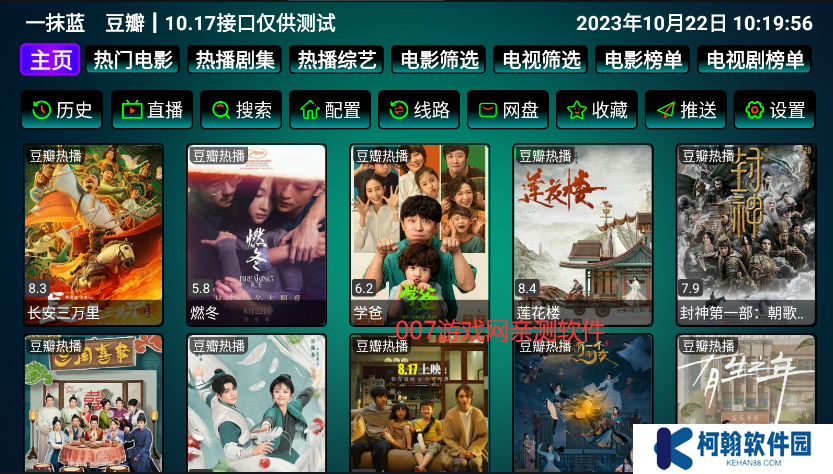Switch to the 热门电影 tab
This screenshot has width=833, height=474.
pos(133,60)
